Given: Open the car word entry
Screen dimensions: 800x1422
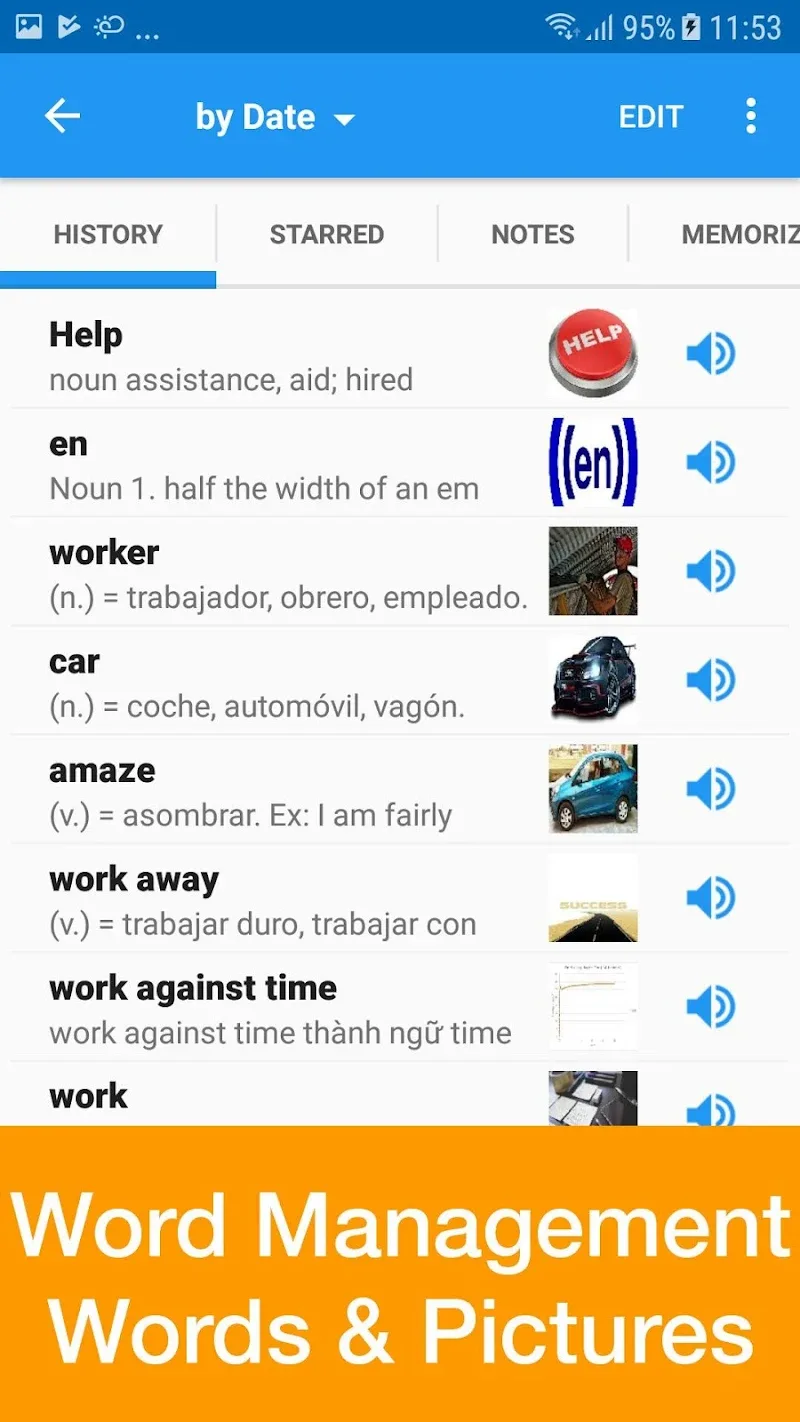Looking at the screenshot, I should (280, 682).
